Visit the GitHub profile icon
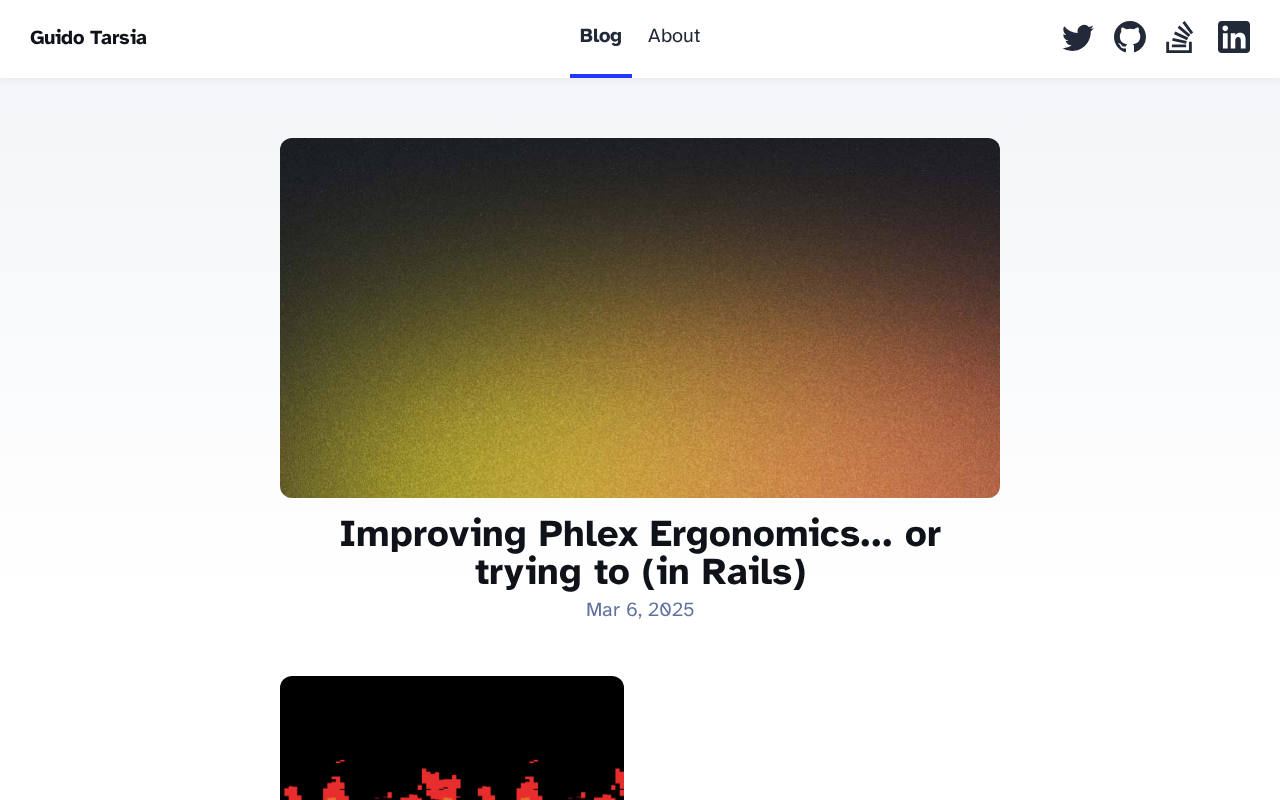 [x=1130, y=38]
